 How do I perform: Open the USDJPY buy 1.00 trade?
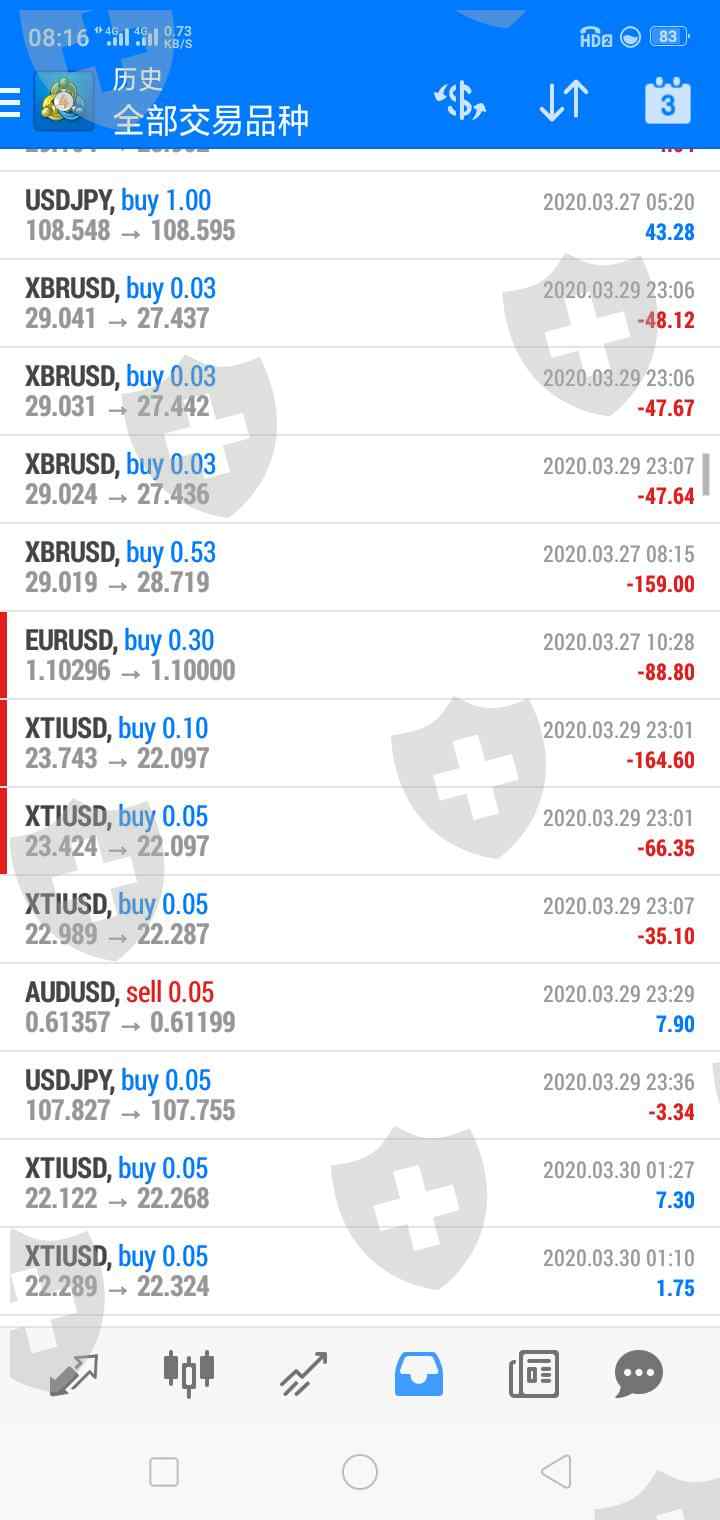(x=360, y=216)
